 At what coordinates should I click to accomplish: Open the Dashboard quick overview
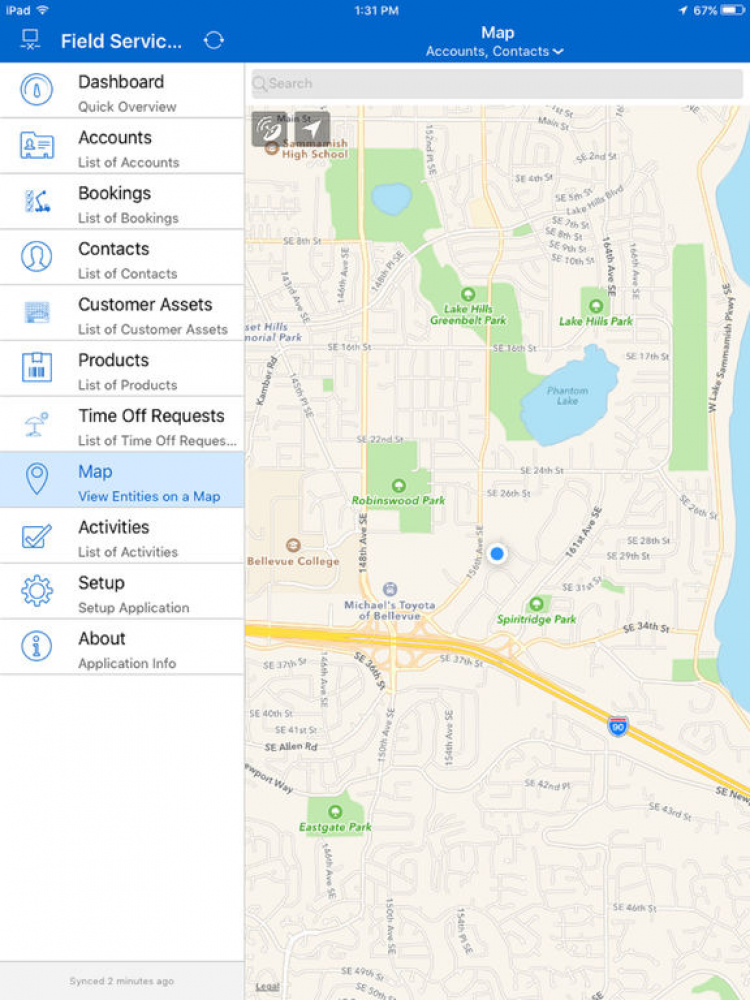pos(122,92)
